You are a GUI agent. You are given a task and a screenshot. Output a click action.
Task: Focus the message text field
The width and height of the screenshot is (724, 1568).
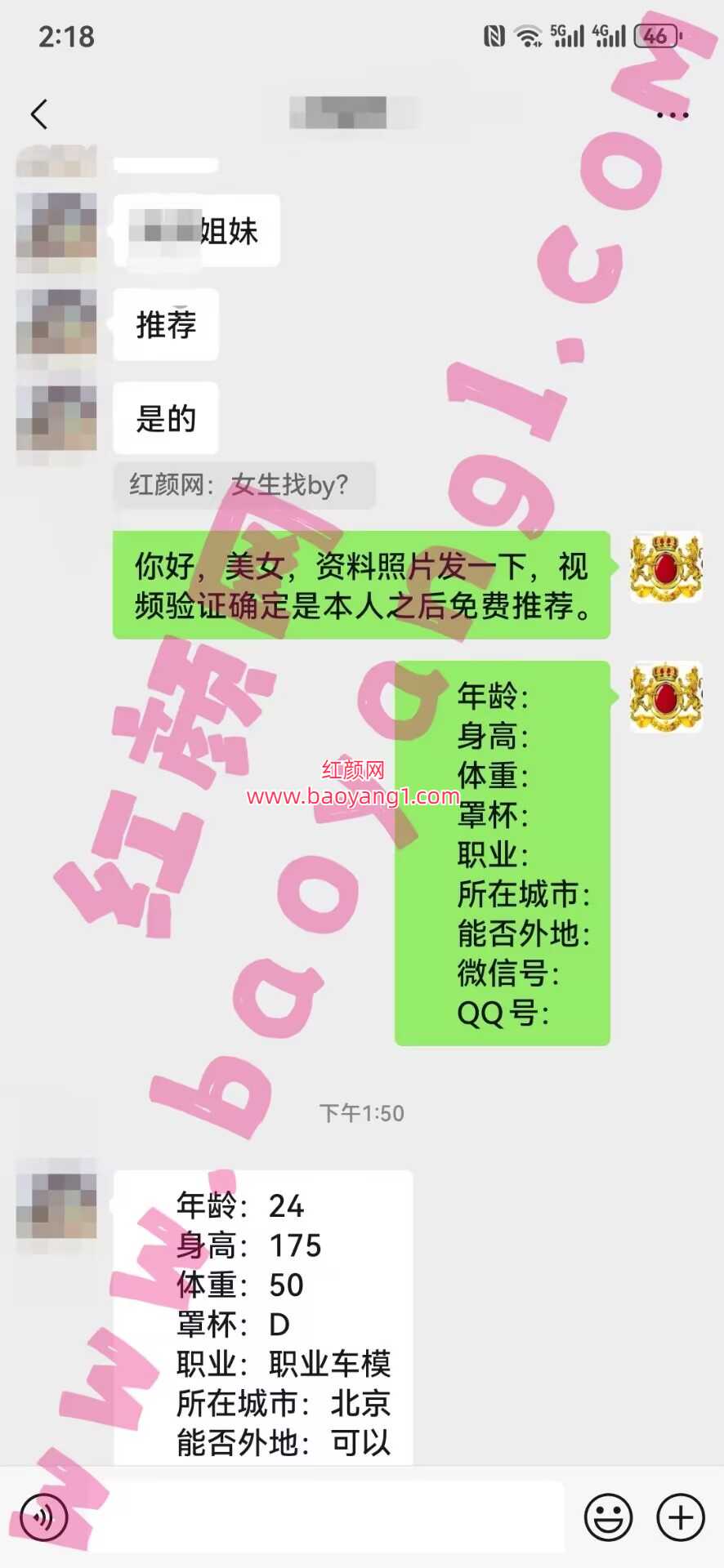coord(327,1517)
